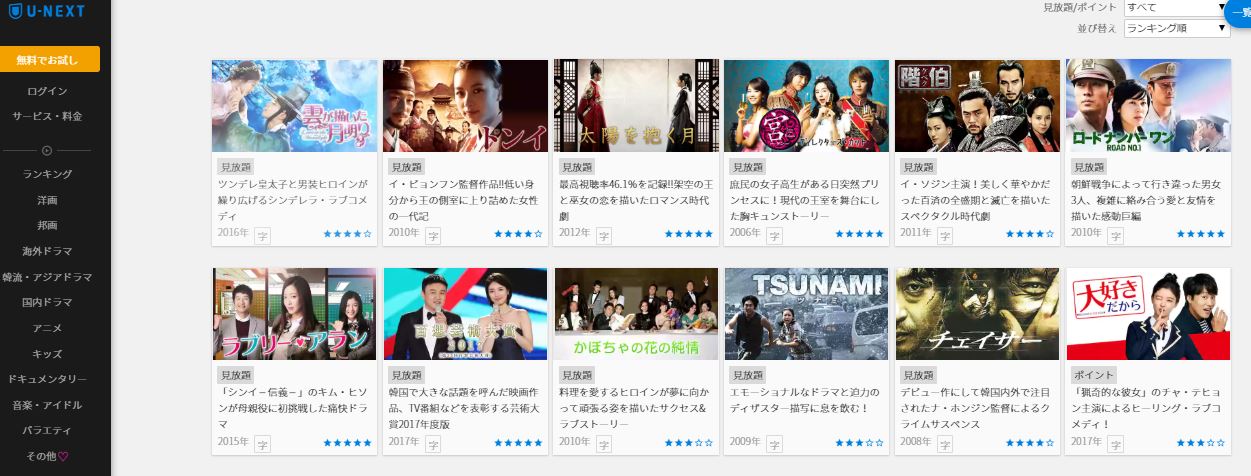Expand the 見放題/ポイント dropdown

pos(1175,7)
